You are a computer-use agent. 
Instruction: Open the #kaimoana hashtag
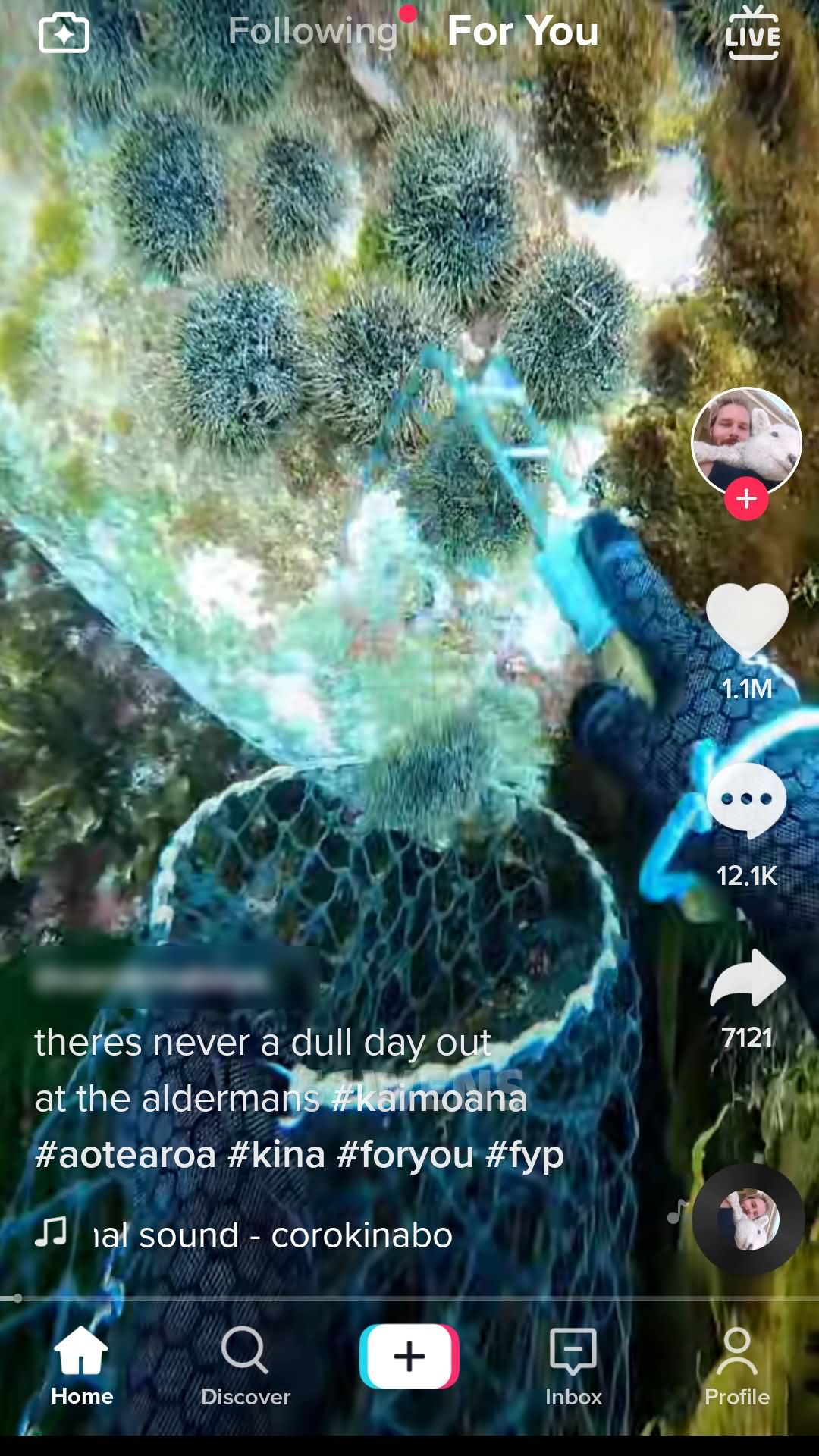click(430, 1099)
